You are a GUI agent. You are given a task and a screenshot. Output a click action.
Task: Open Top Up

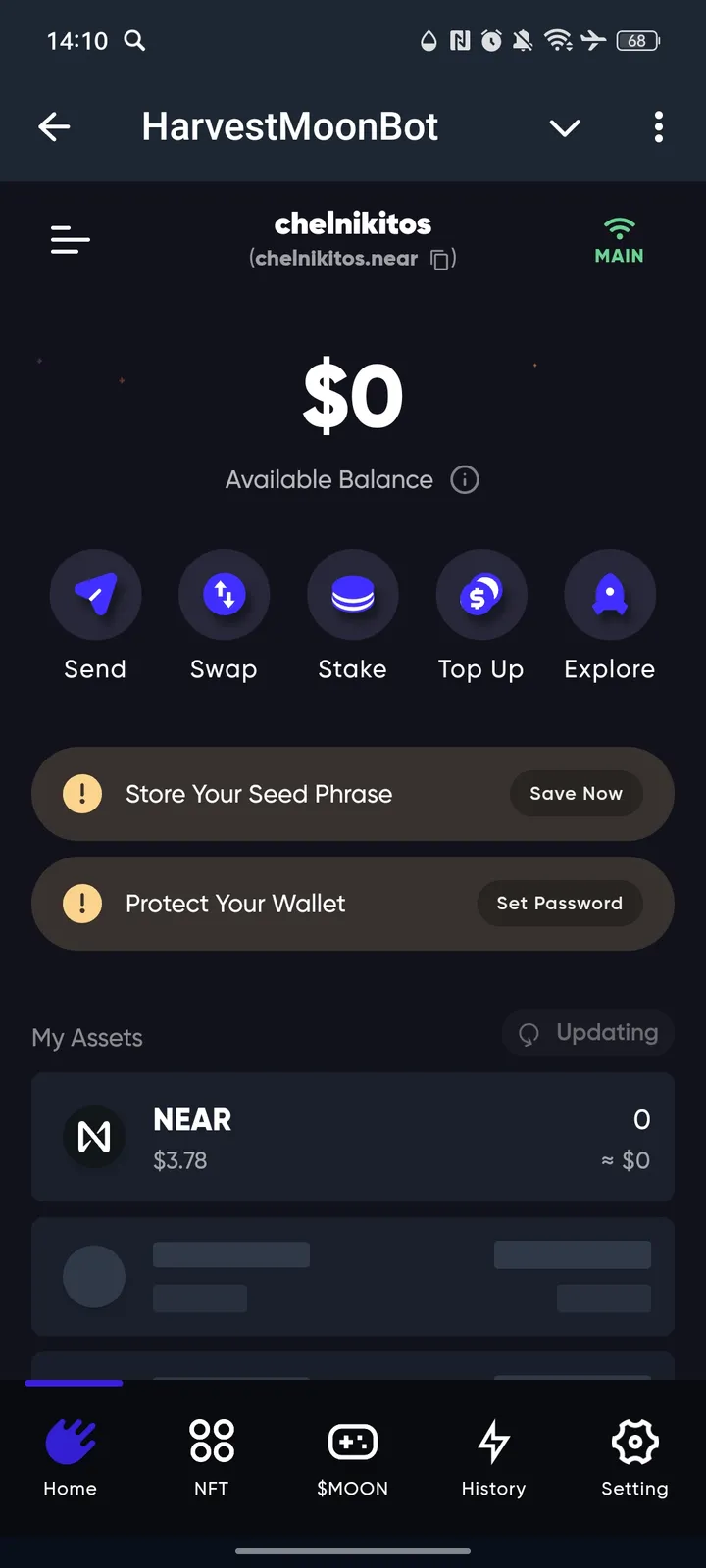pyautogui.click(x=480, y=595)
